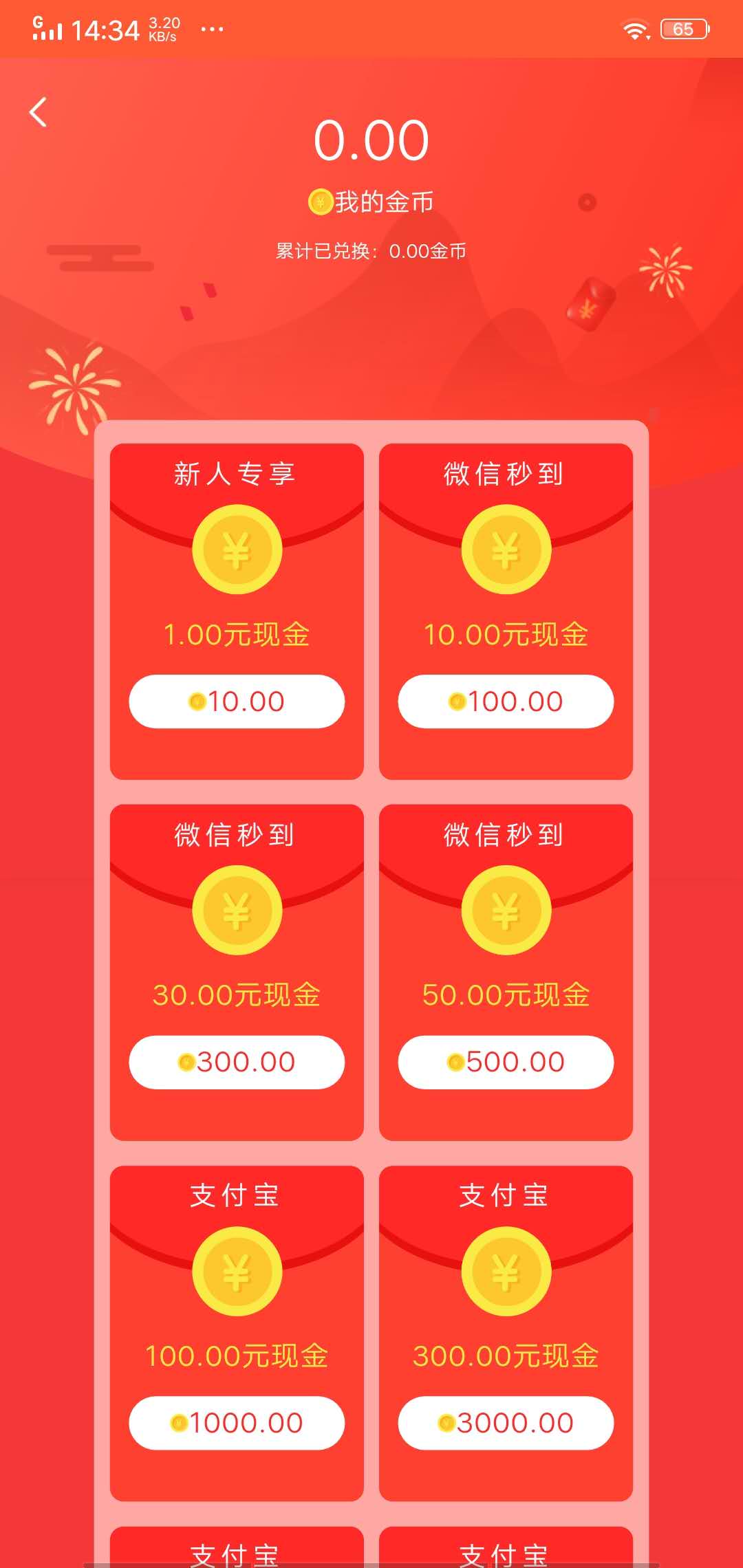Tap the 100.00 coins exchange button

click(506, 701)
